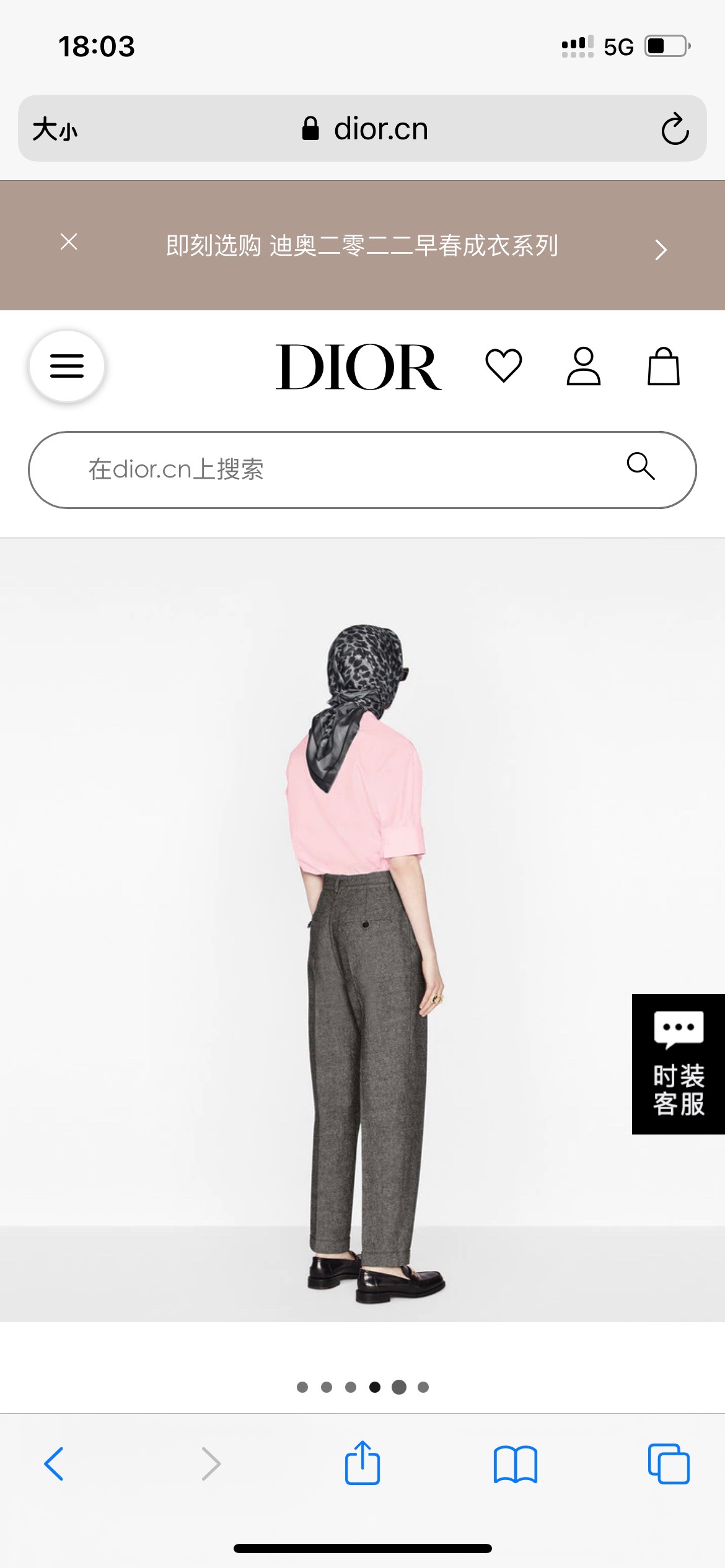The height and width of the screenshot is (1568, 725).
Task: Jump to the first image indicator dot
Action: pyautogui.click(x=302, y=1387)
